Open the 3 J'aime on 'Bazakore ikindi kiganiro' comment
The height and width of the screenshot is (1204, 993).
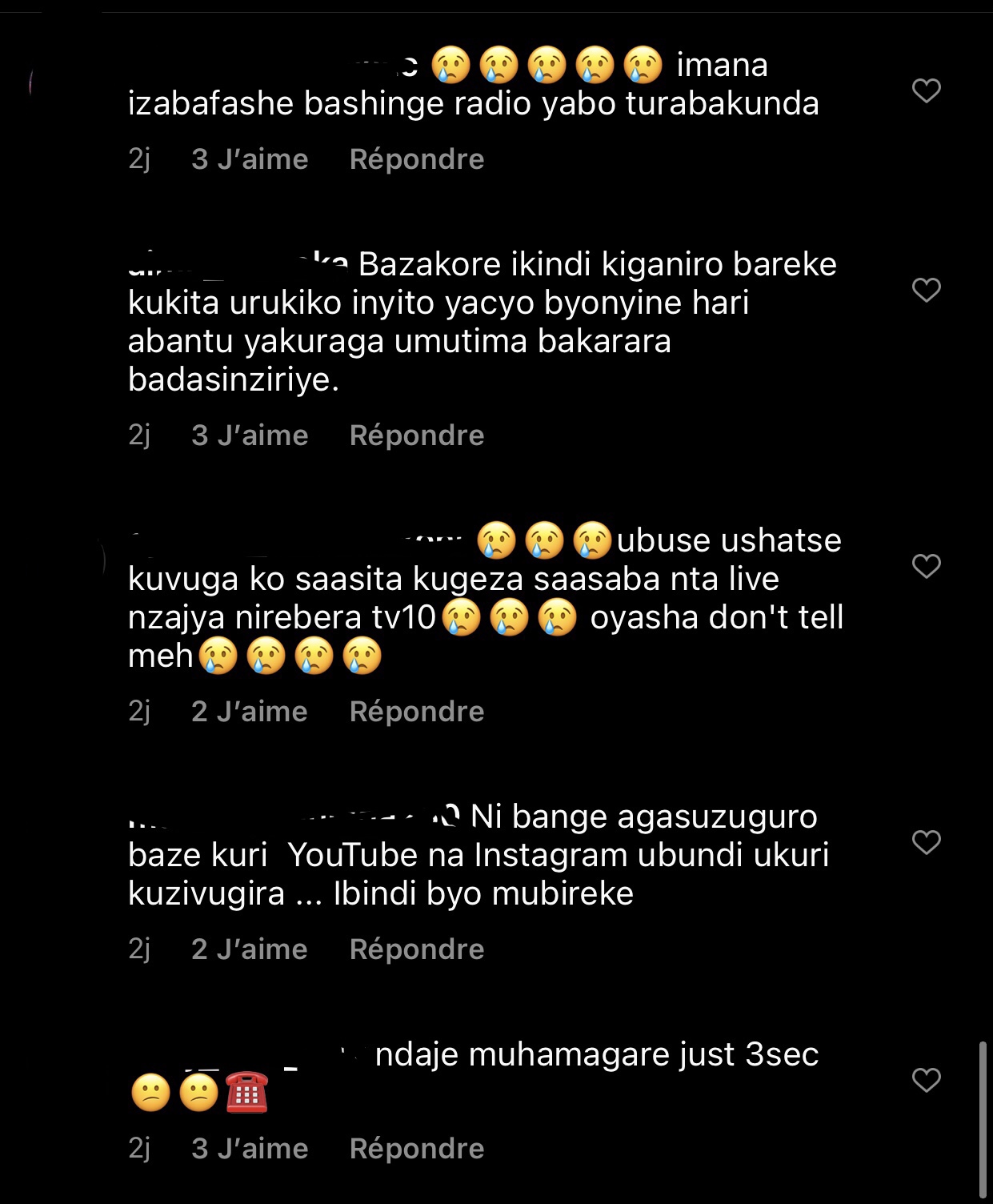click(250, 435)
